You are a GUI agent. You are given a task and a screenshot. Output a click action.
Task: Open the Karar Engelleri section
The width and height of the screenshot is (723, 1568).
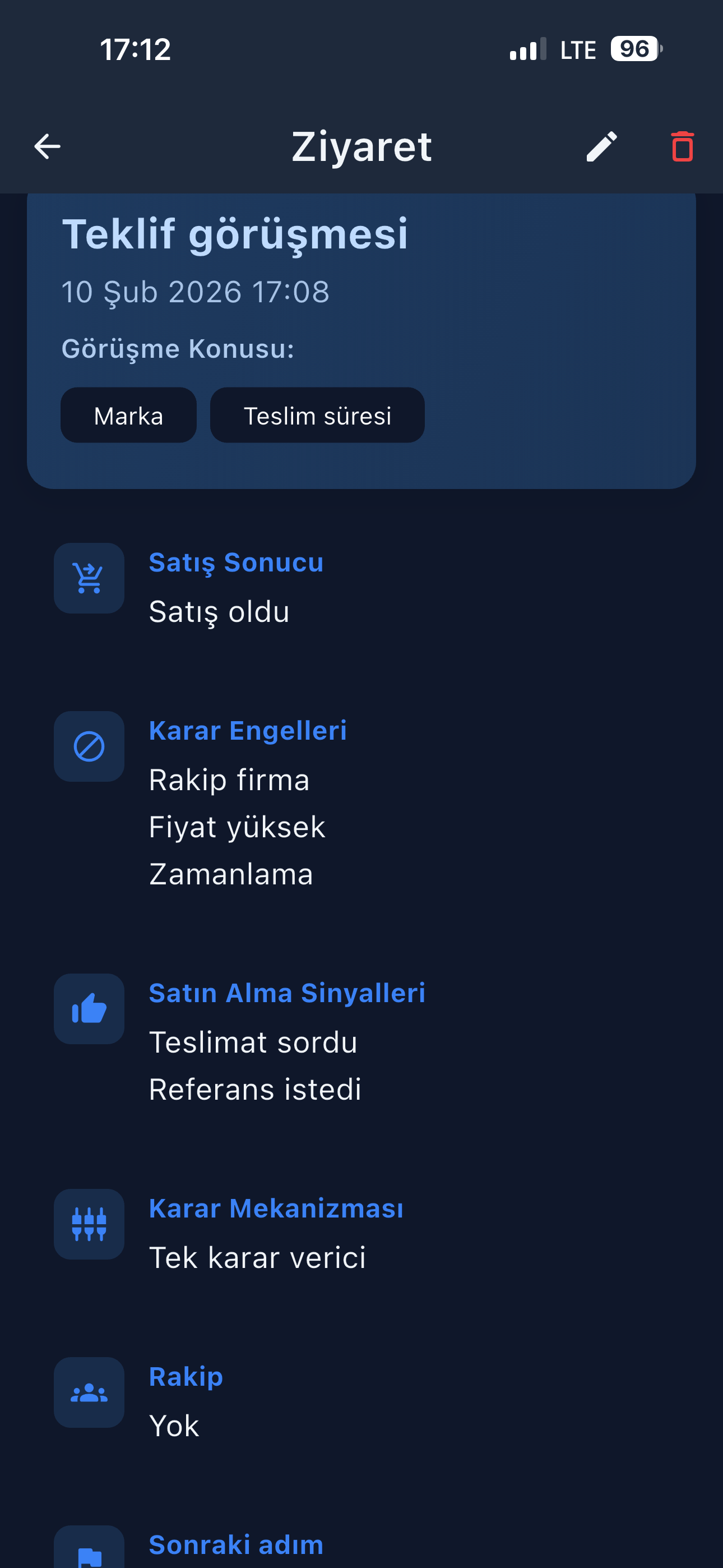(248, 730)
